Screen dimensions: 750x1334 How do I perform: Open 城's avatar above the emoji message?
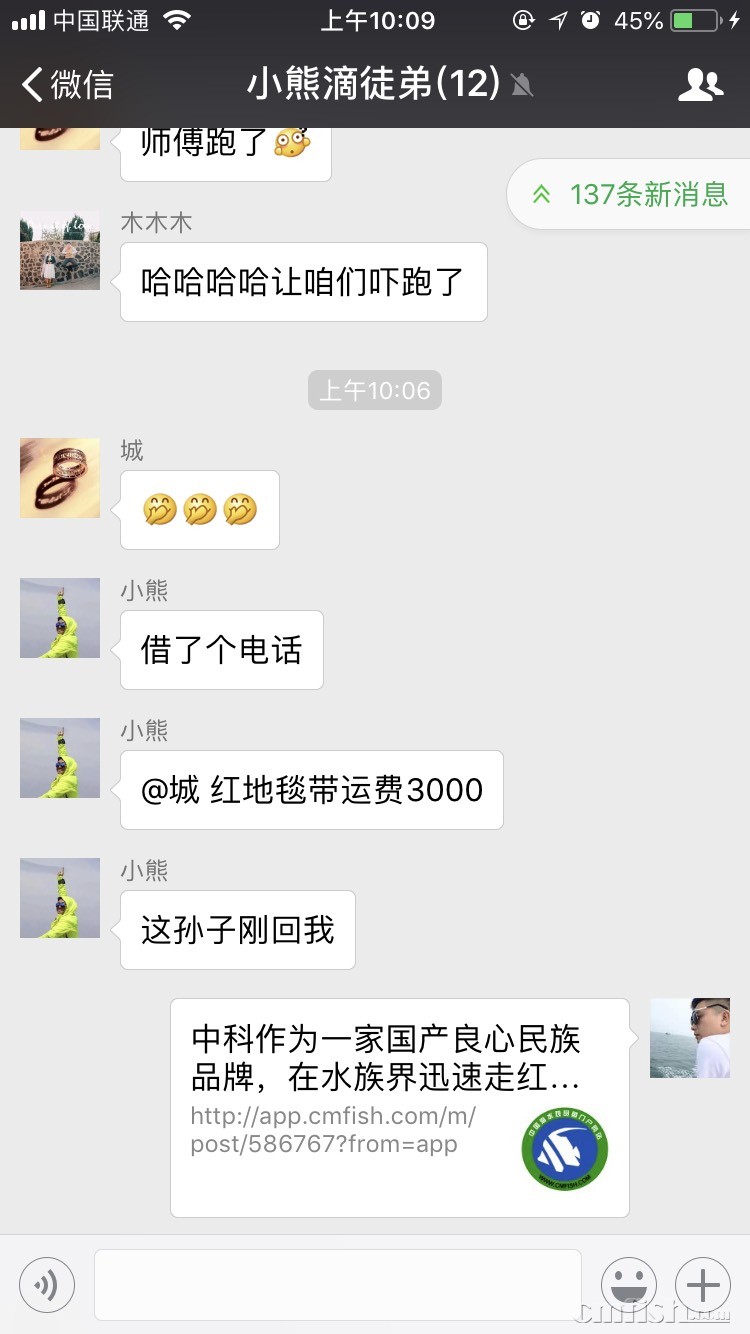pyautogui.click(x=60, y=478)
